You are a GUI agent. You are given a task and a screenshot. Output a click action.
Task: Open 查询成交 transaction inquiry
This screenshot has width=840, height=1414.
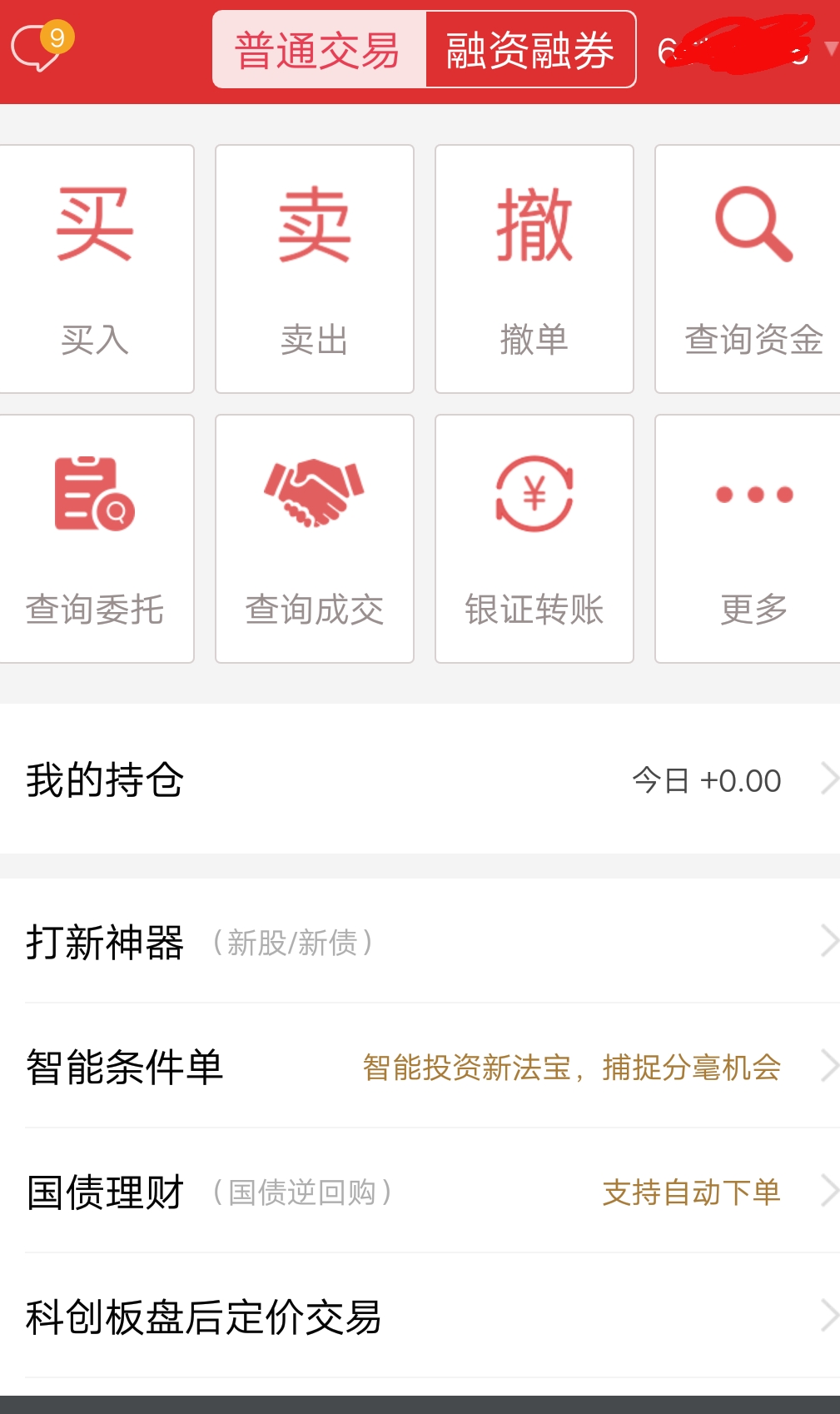click(x=315, y=538)
